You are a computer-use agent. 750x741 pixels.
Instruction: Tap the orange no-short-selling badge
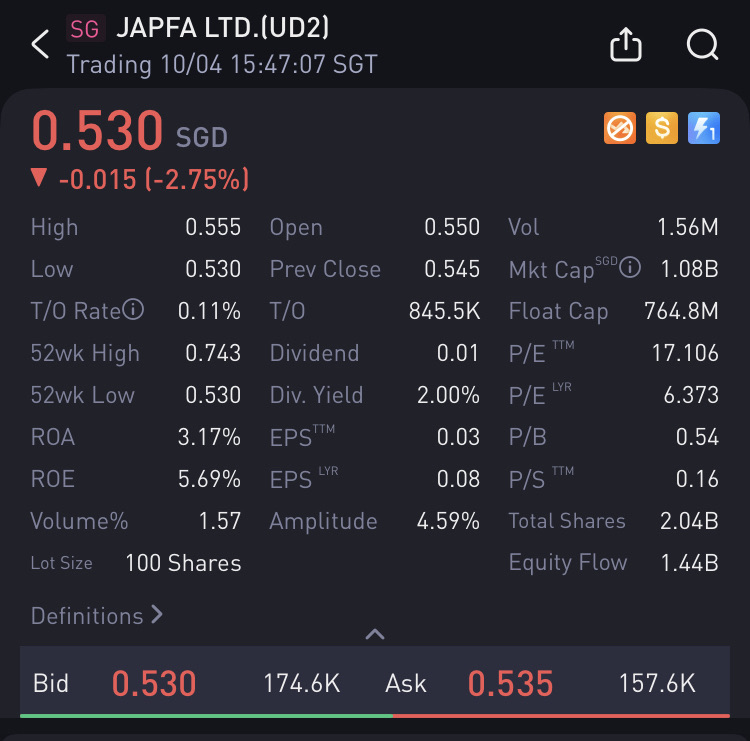[x=620, y=128]
